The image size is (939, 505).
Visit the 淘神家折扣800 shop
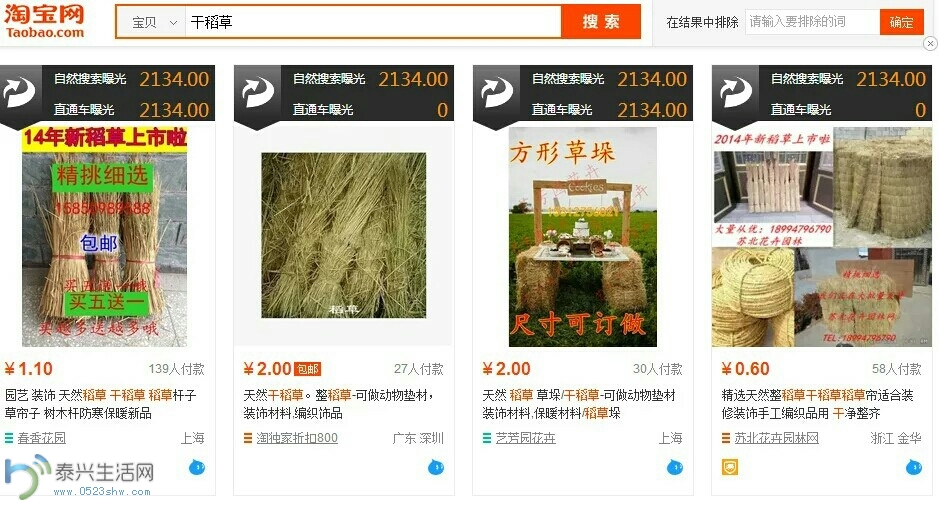click(297, 438)
